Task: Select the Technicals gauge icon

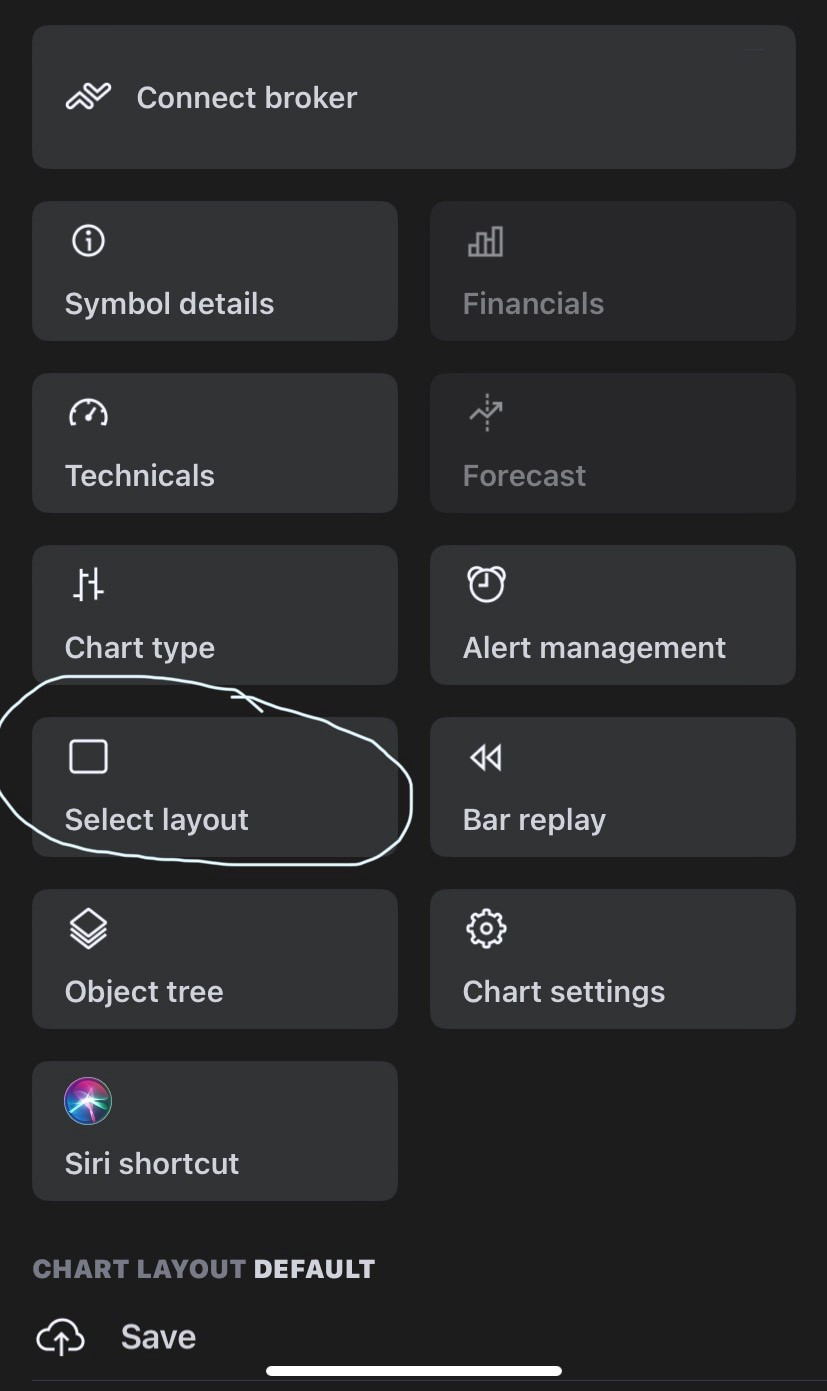Action: click(x=88, y=413)
